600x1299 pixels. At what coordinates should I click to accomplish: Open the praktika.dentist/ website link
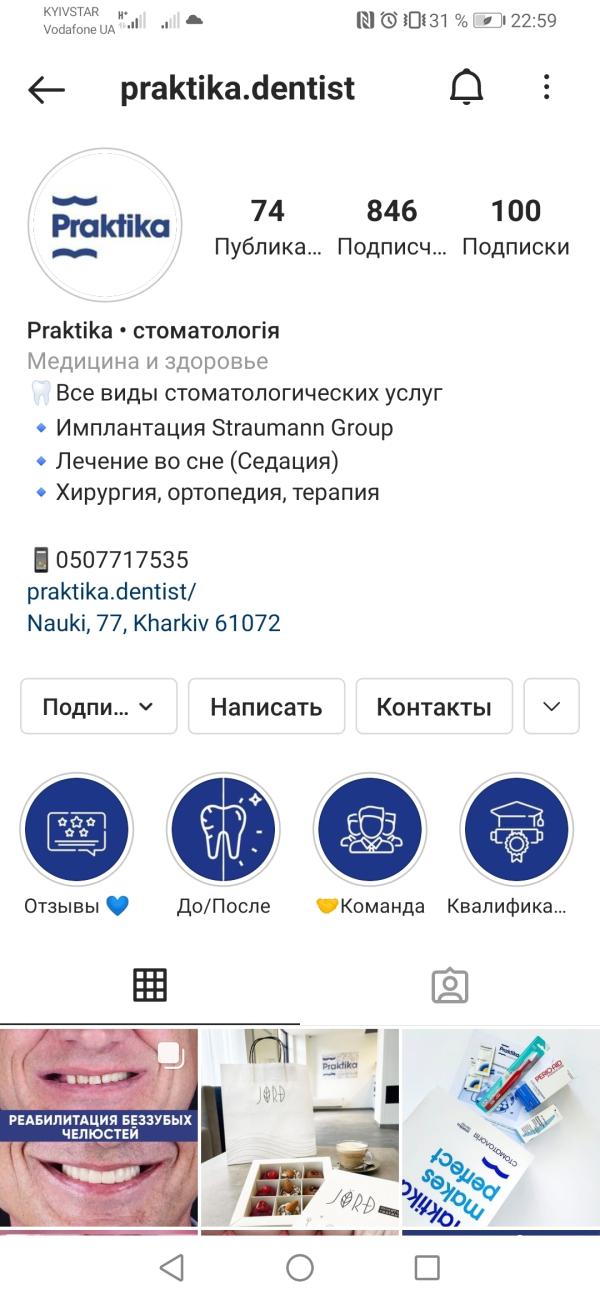111,591
